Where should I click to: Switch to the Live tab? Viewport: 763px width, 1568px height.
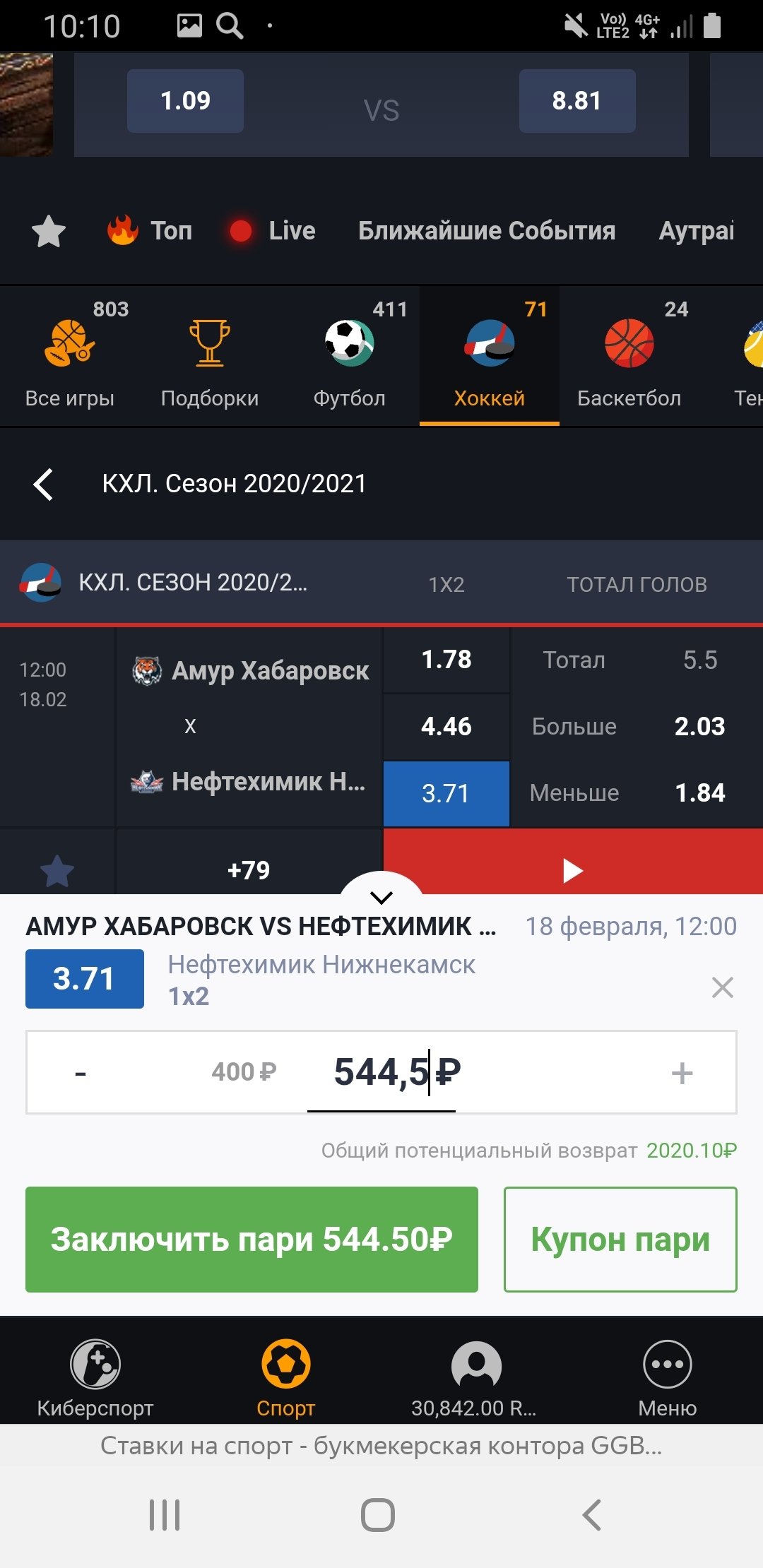tap(273, 231)
